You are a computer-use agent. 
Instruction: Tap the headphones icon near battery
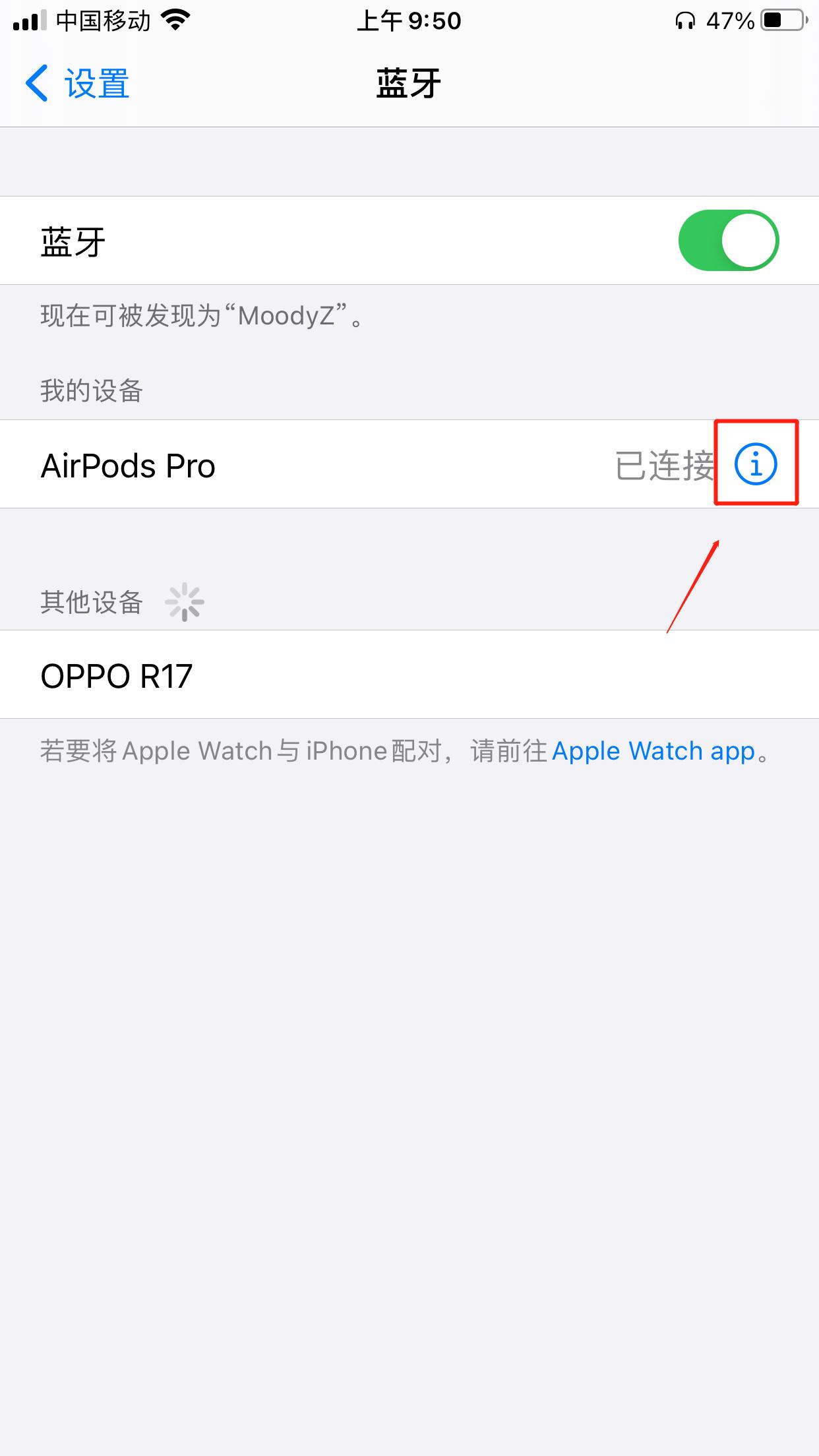[684, 20]
